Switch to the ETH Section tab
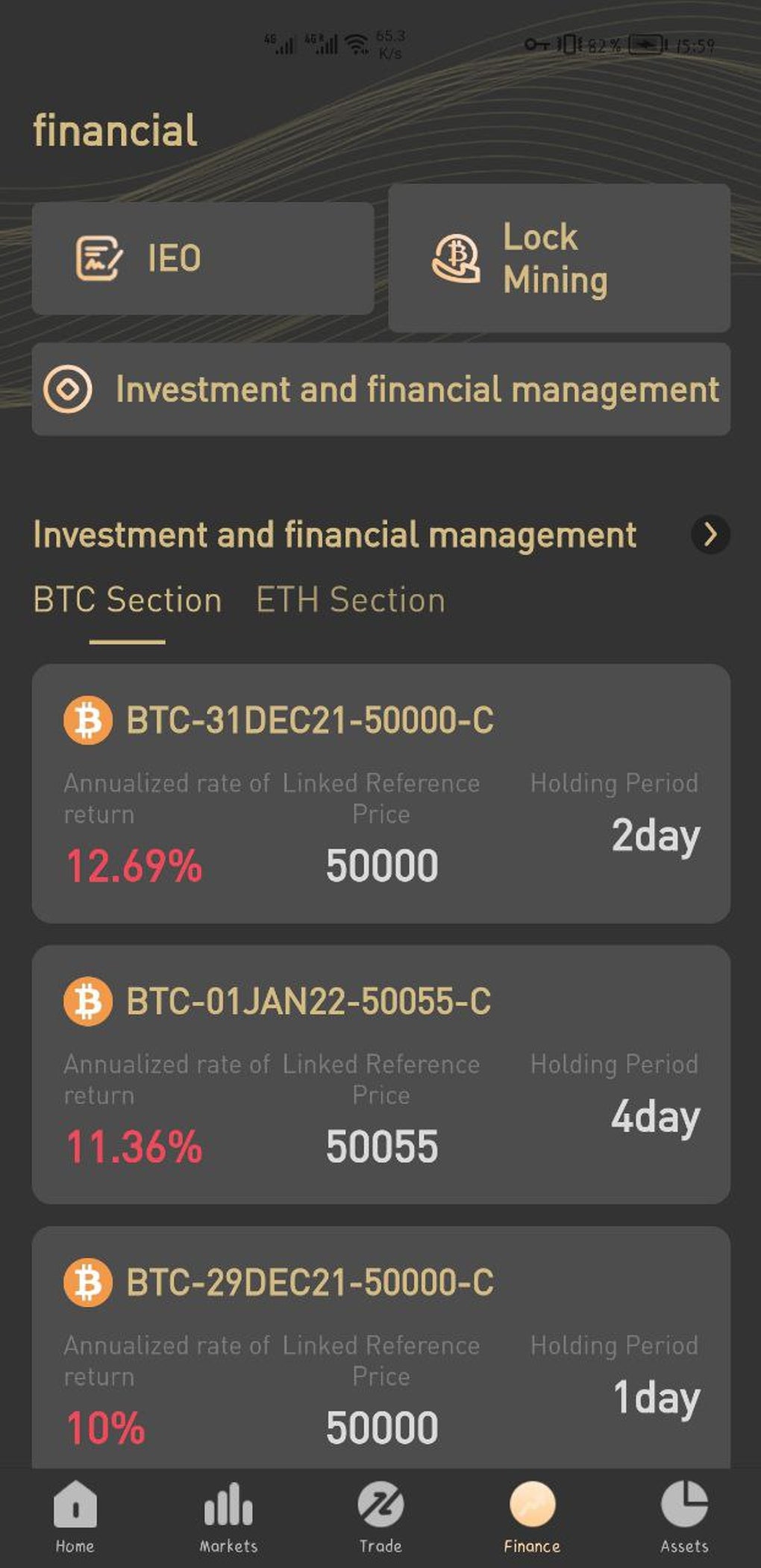Screen dimensions: 761x1568 (350, 600)
